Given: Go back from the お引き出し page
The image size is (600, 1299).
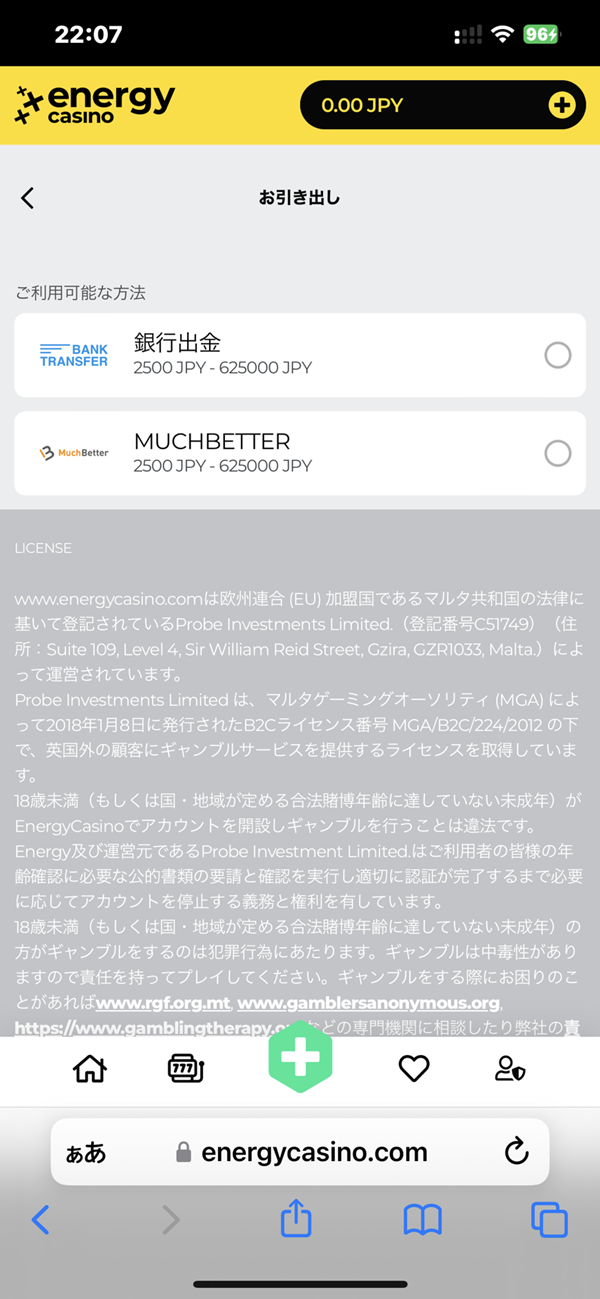Looking at the screenshot, I should pyautogui.click(x=27, y=198).
